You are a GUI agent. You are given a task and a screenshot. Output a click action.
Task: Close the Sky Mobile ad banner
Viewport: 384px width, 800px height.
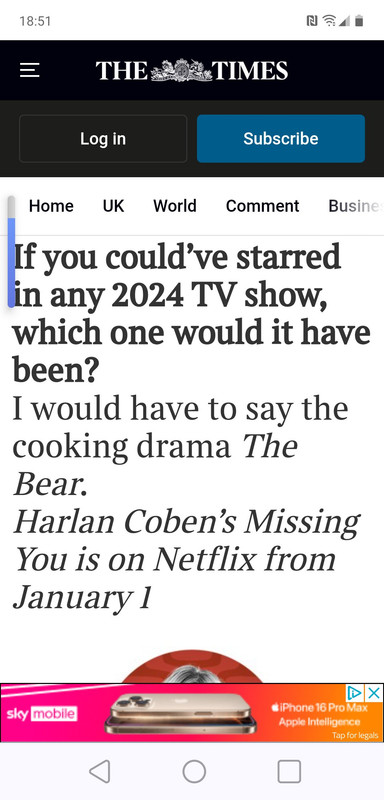pos(374,693)
